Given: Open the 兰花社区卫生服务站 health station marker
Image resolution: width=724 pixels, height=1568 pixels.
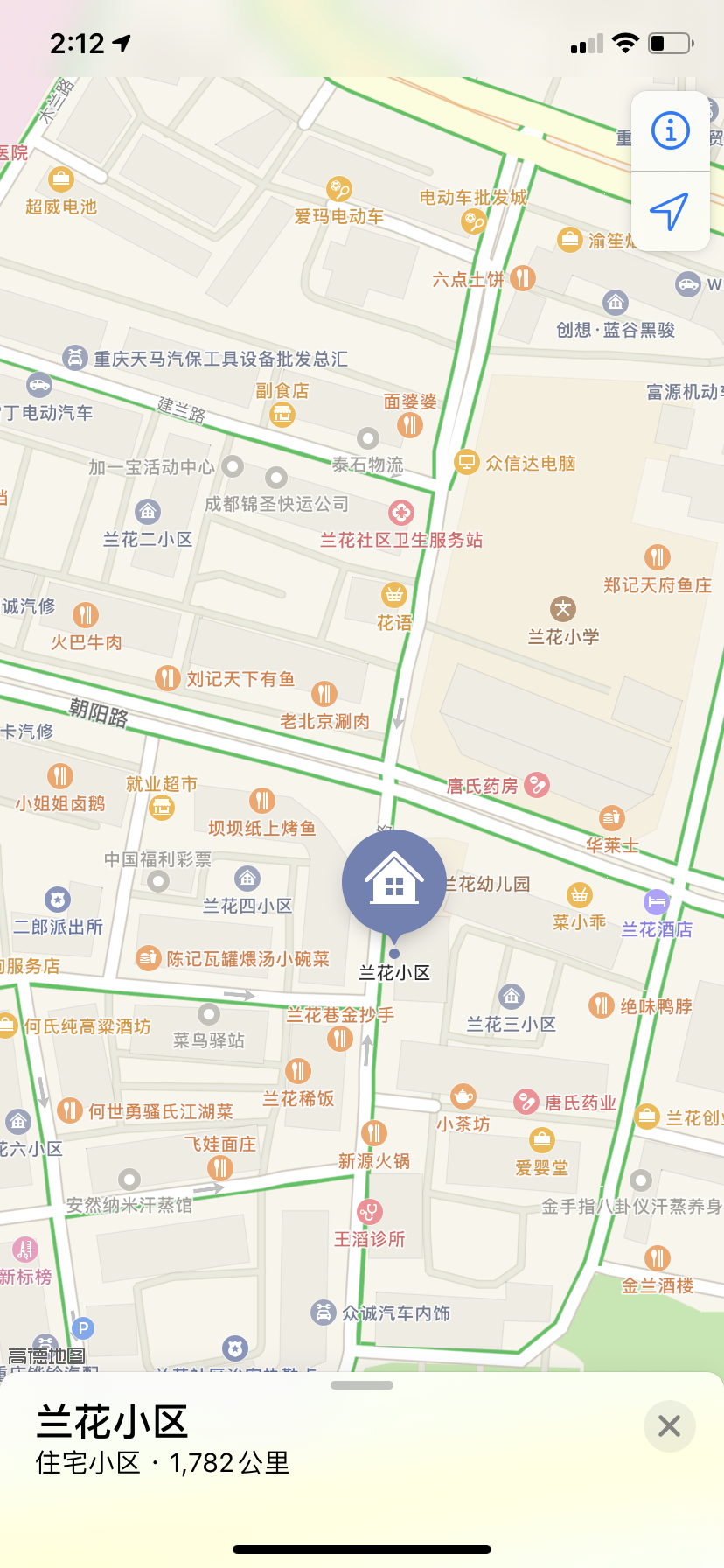Looking at the screenshot, I should coord(400,514).
